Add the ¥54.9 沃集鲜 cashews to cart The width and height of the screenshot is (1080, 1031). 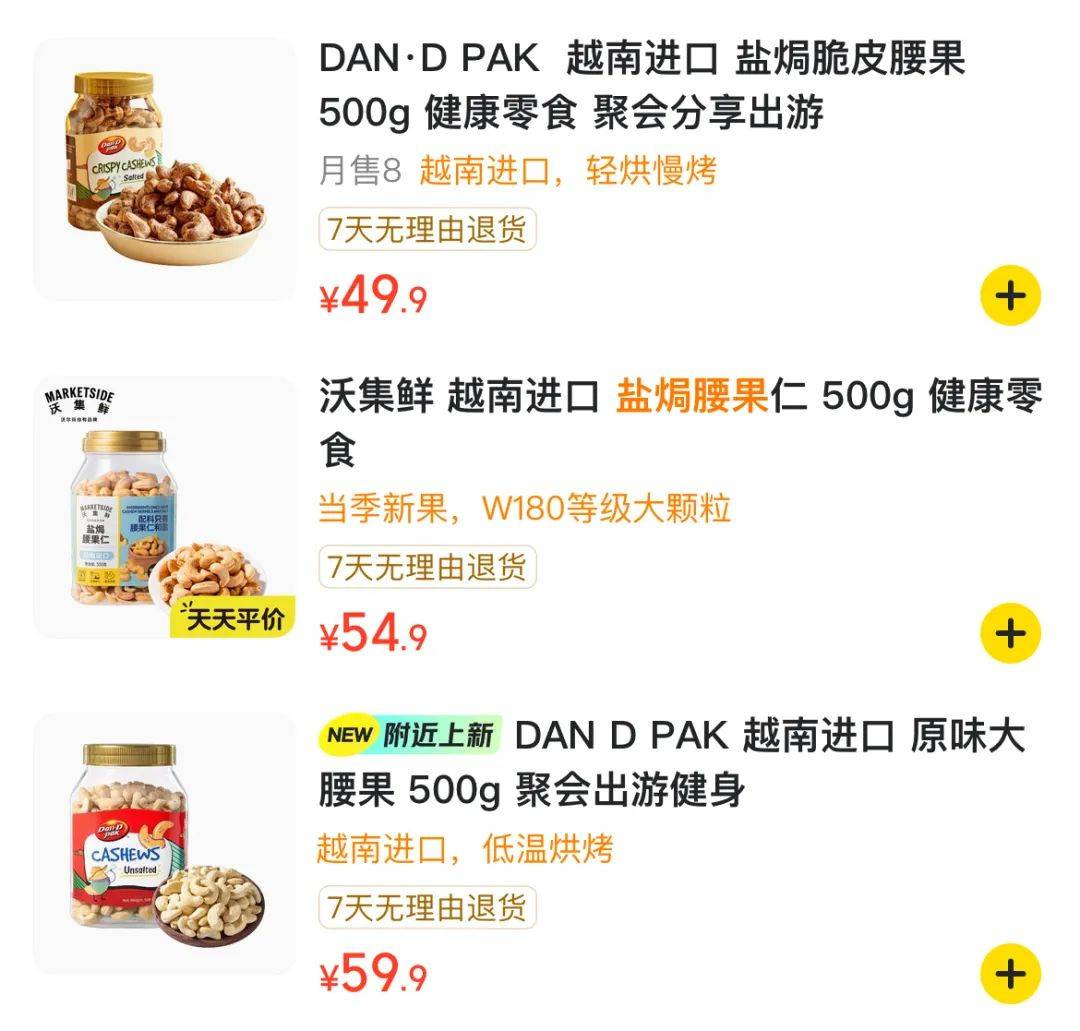[x=1010, y=634]
